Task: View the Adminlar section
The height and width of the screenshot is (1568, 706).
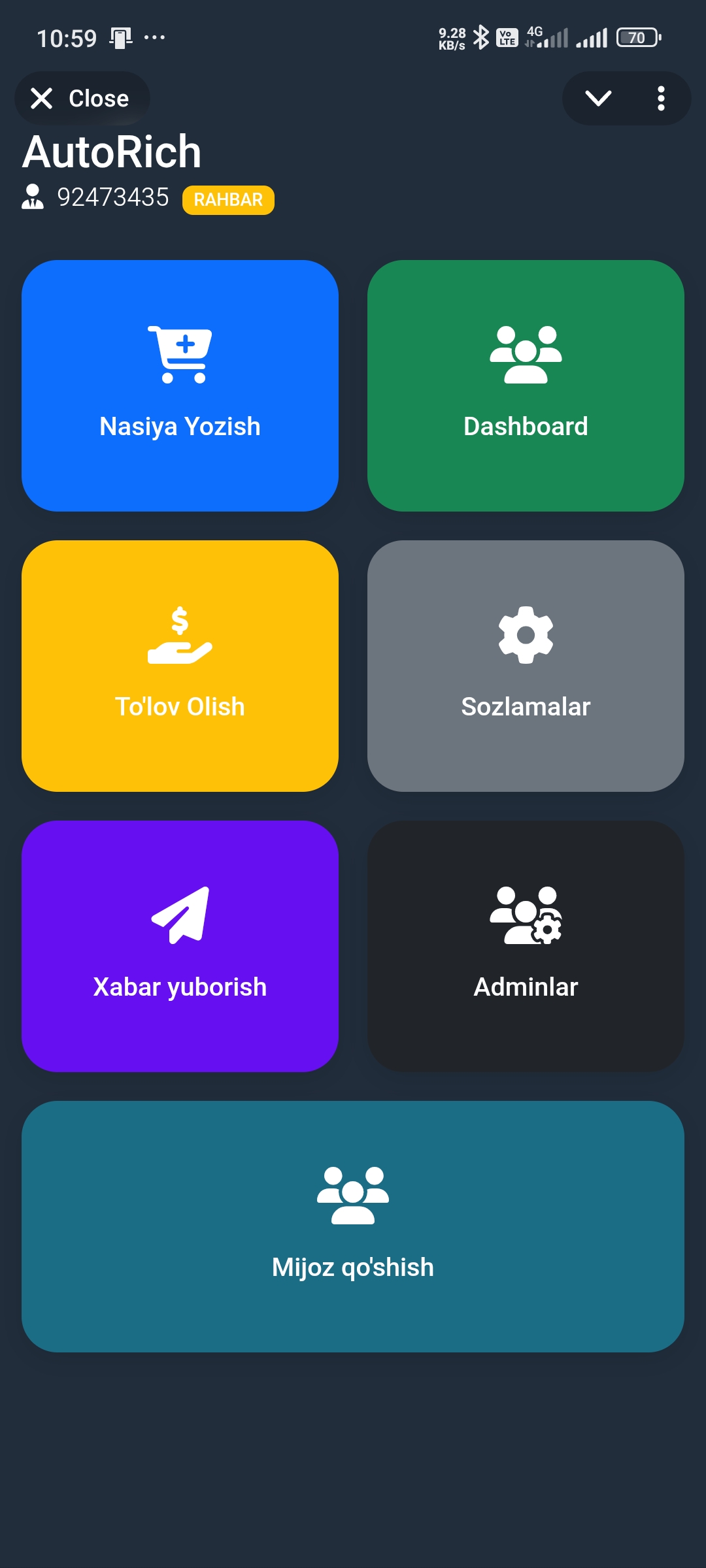Action: pos(526,946)
